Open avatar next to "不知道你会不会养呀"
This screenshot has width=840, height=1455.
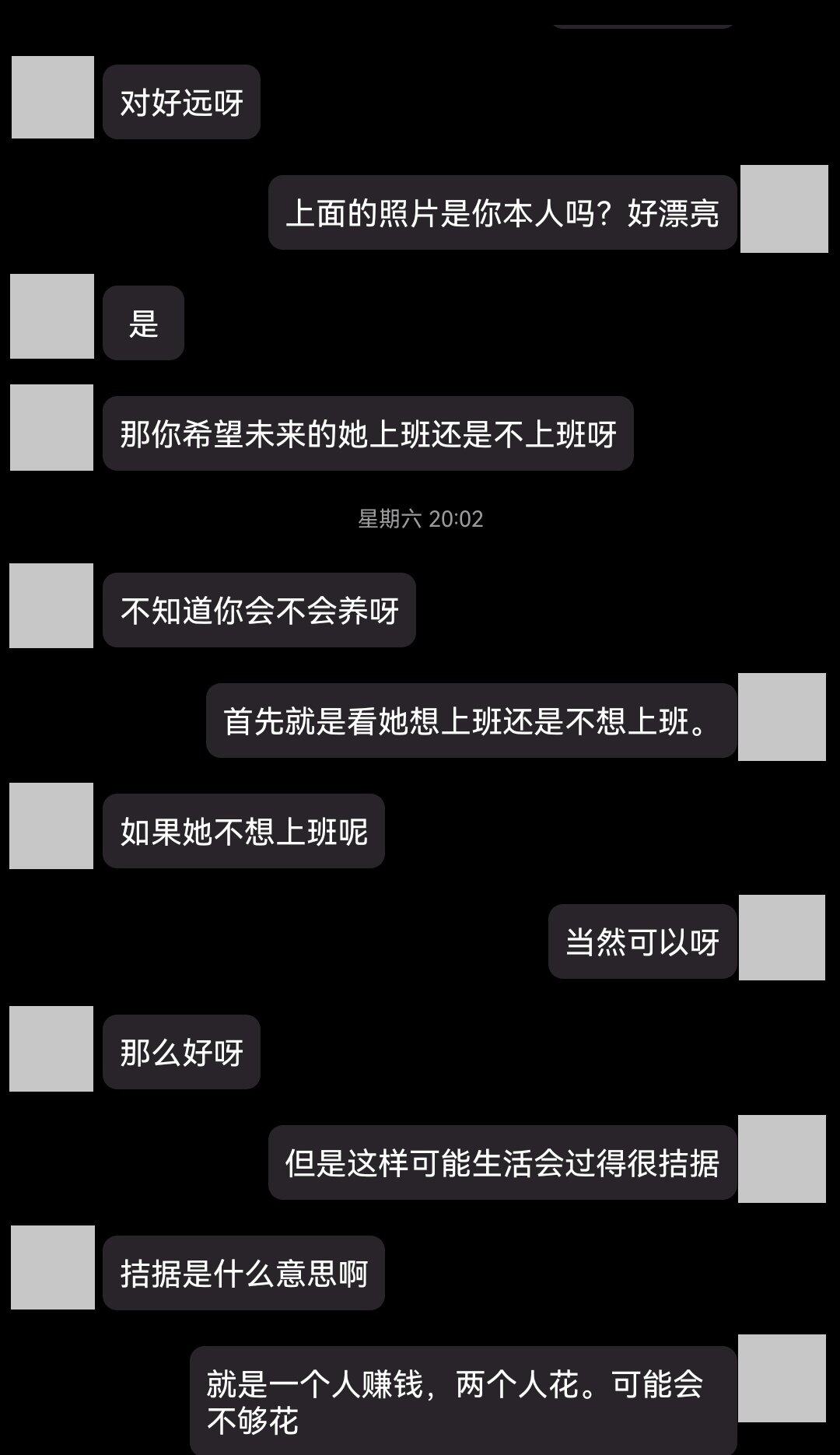[51, 605]
